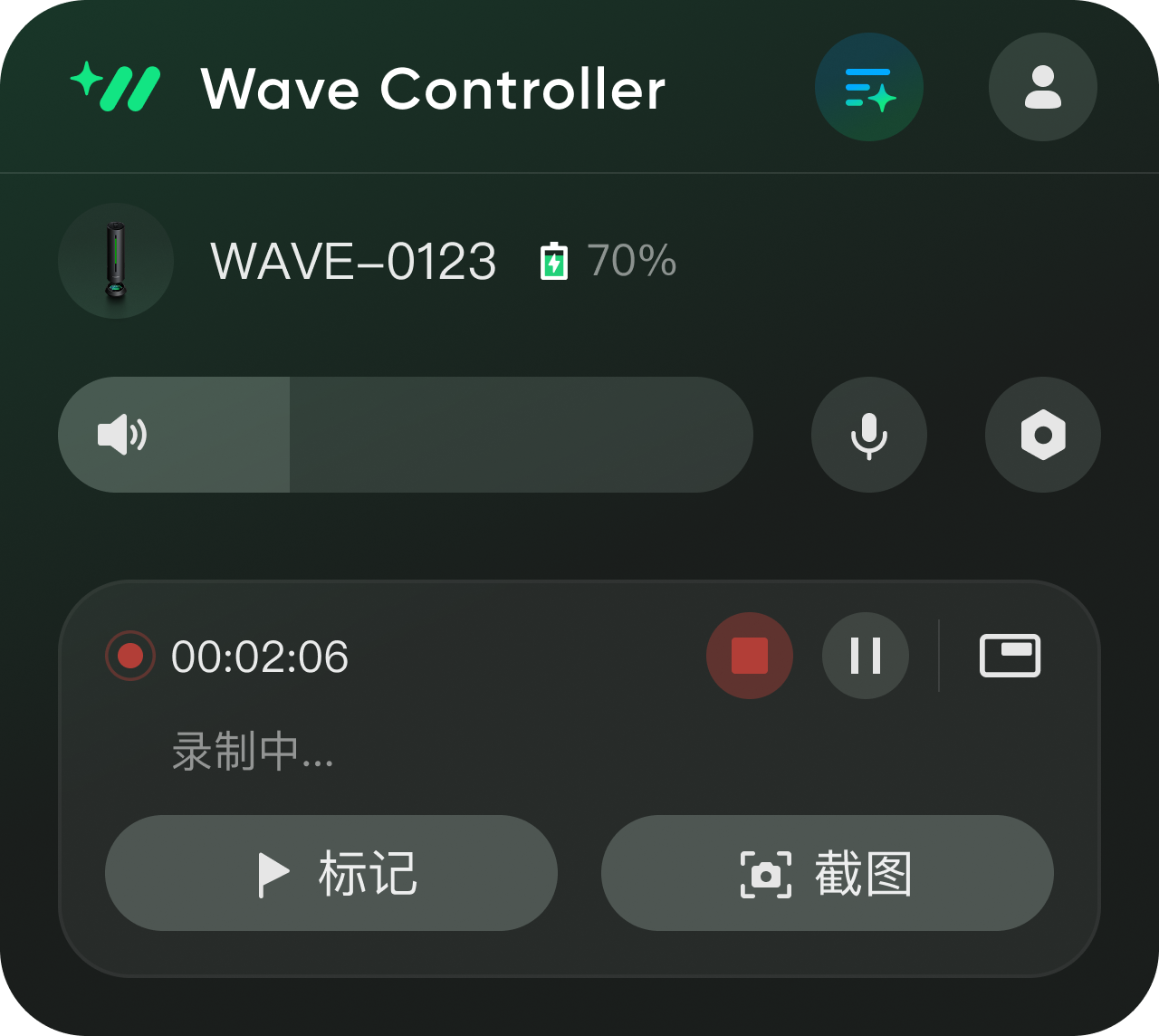Image resolution: width=1159 pixels, height=1036 pixels.
Task: Open the AI list sparkle button
Action: click(x=869, y=87)
